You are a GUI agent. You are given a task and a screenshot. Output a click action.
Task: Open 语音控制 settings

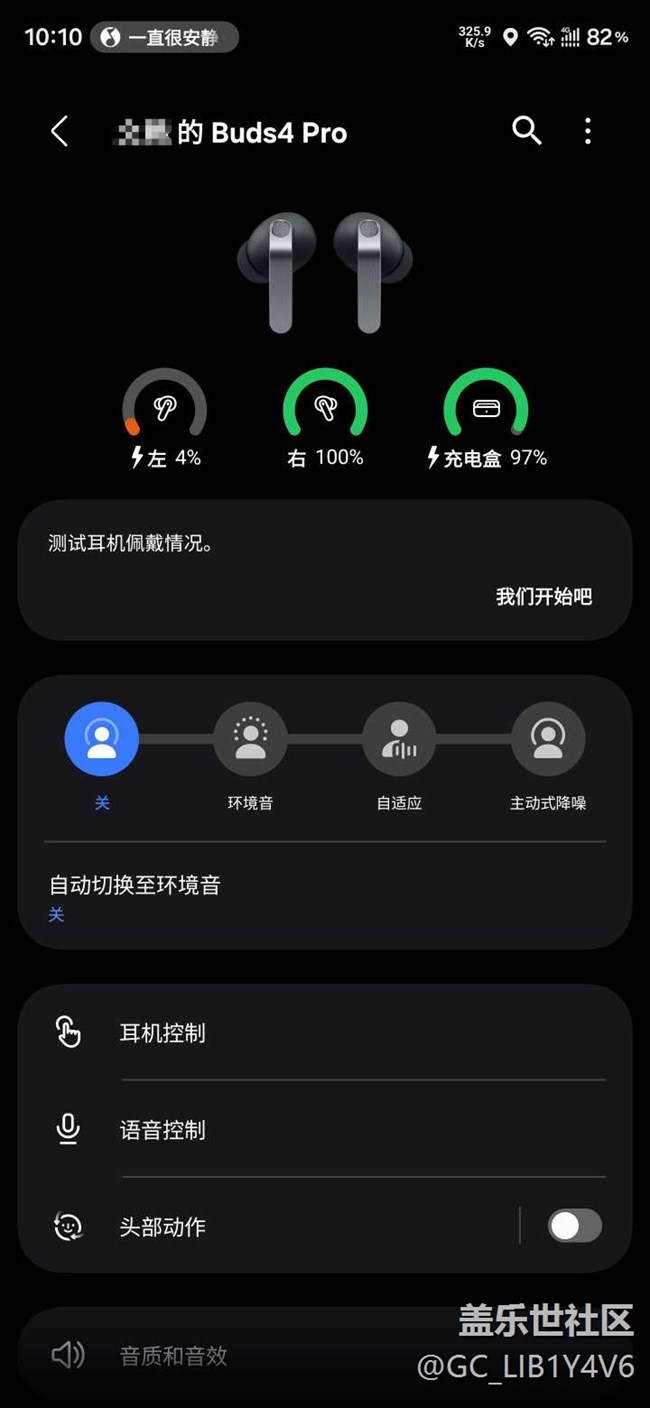pyautogui.click(x=162, y=1130)
